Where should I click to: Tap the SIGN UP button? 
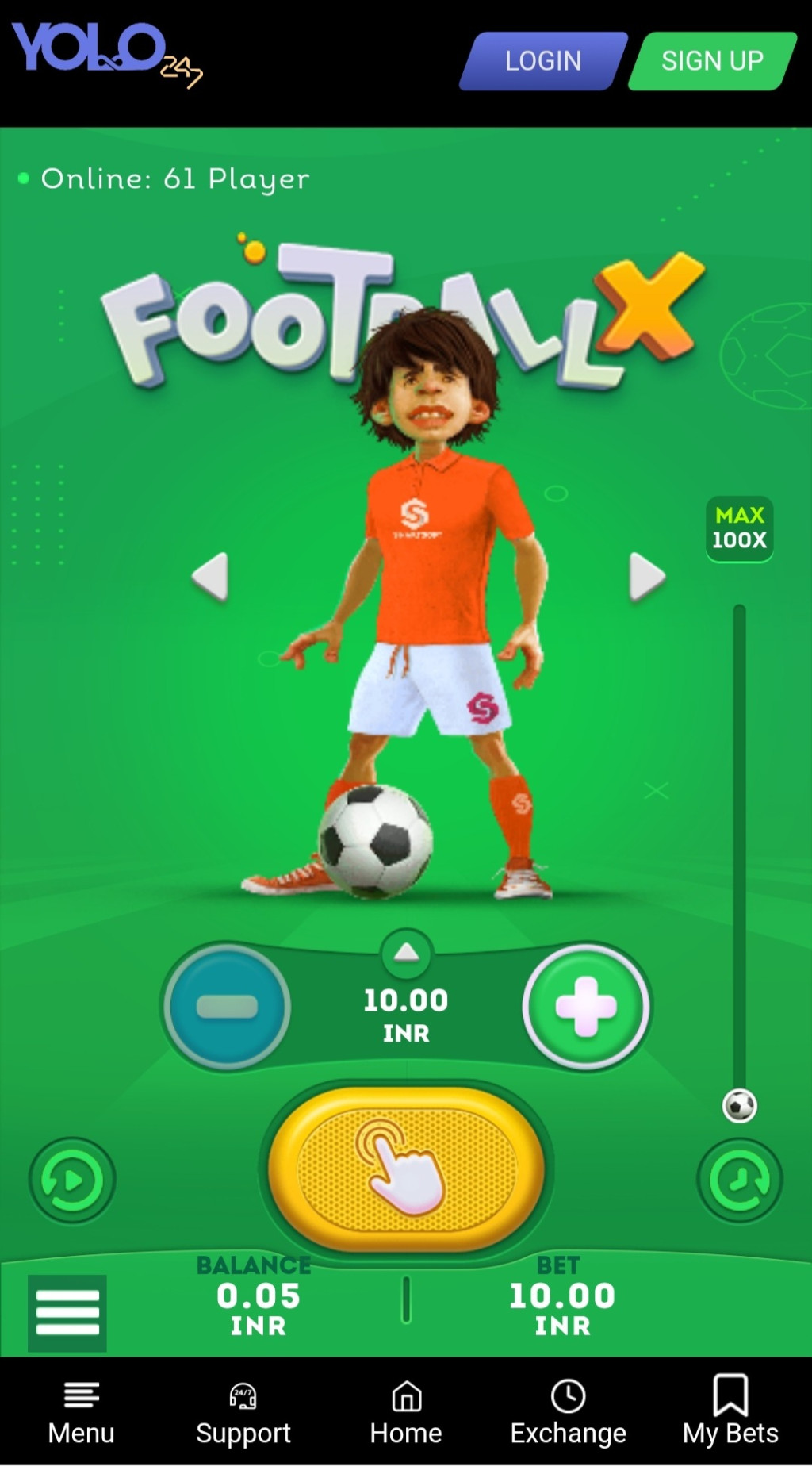712,61
